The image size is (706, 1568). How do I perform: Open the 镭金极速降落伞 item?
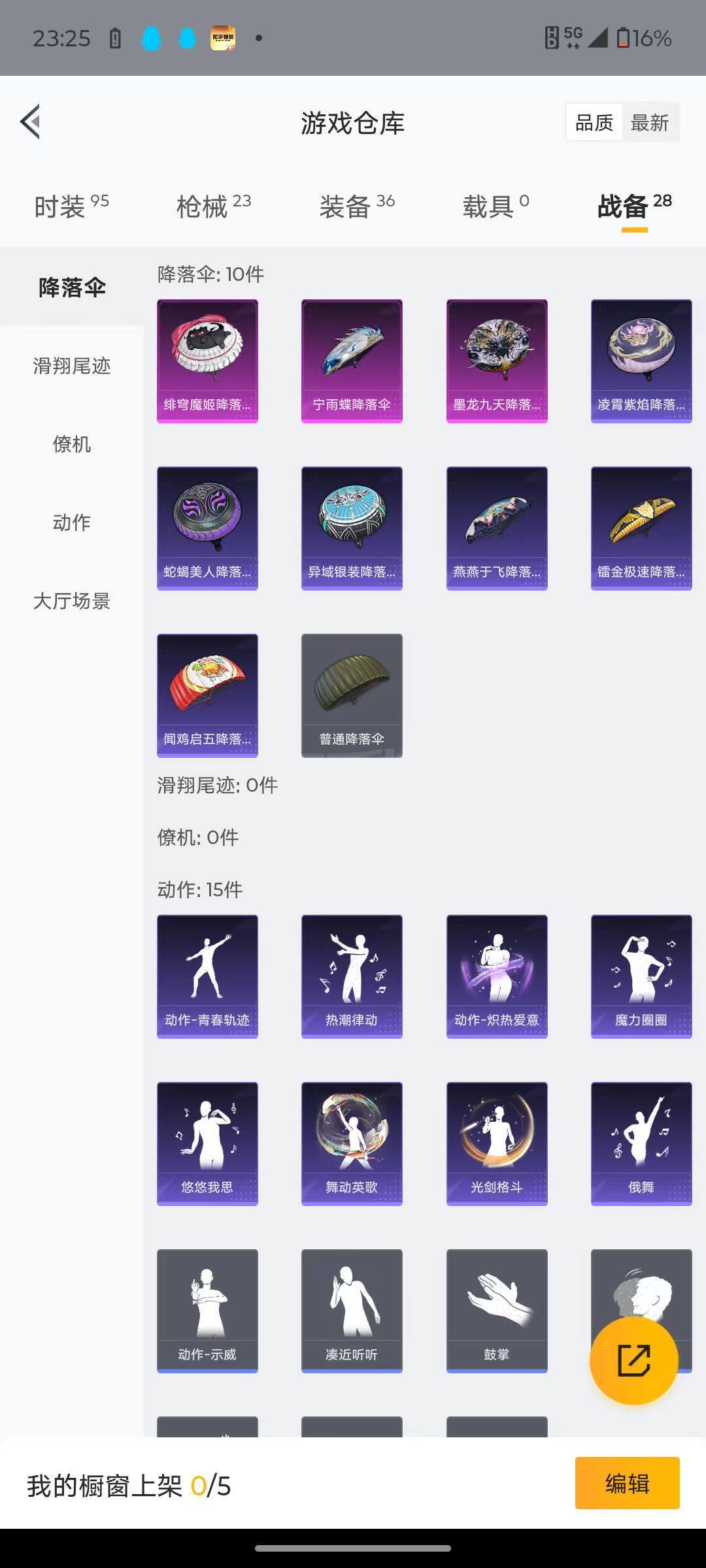pyautogui.click(x=641, y=528)
